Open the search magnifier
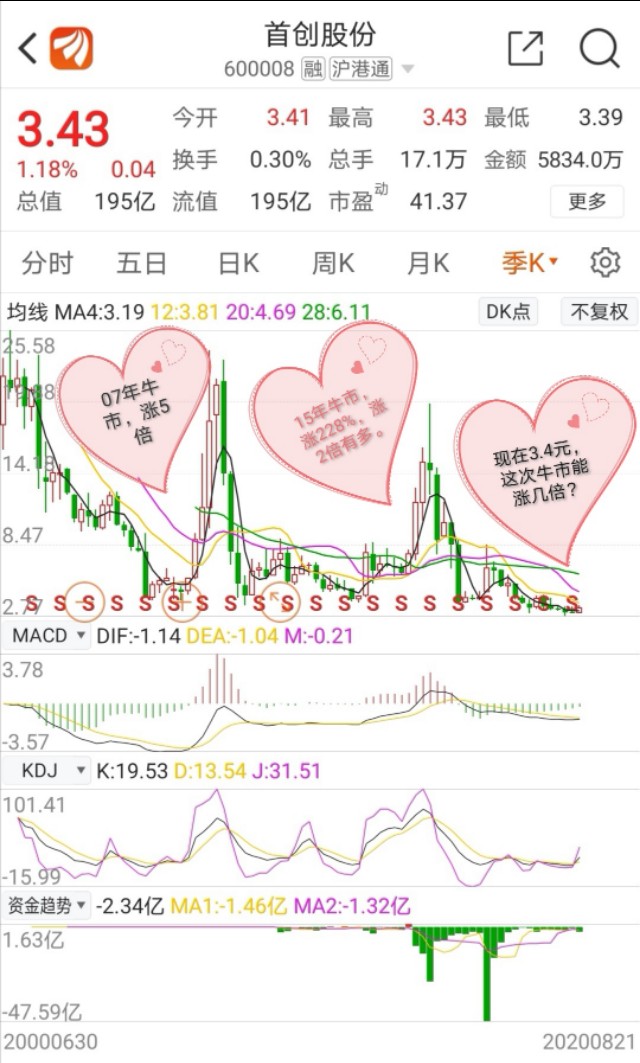 point(599,48)
